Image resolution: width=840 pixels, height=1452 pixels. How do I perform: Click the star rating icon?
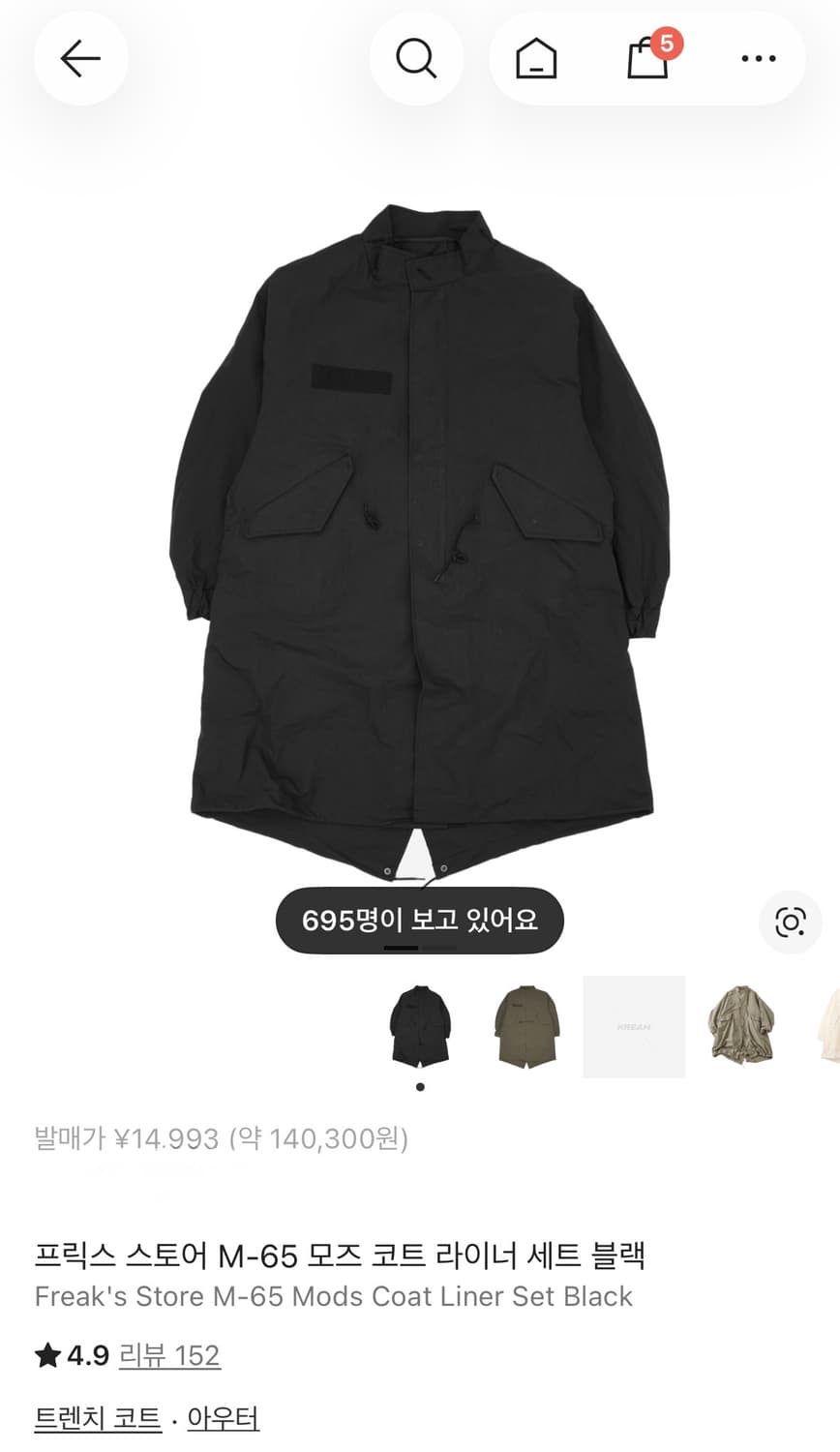point(45,1354)
